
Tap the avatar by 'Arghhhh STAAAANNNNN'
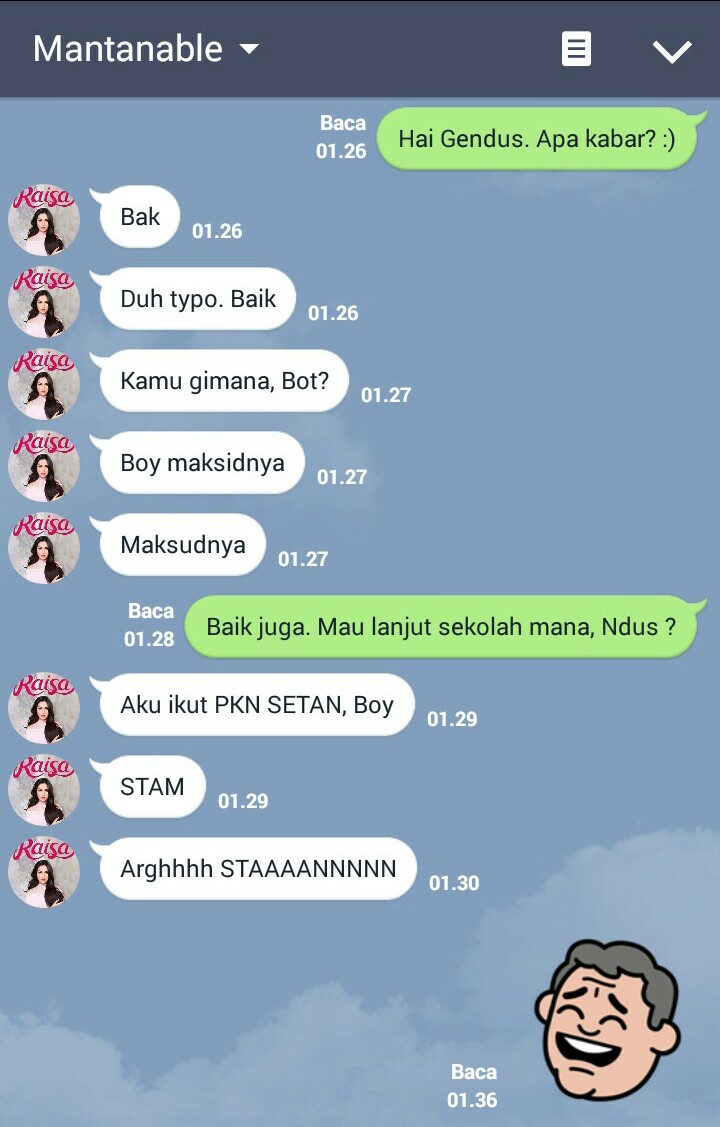43,871
